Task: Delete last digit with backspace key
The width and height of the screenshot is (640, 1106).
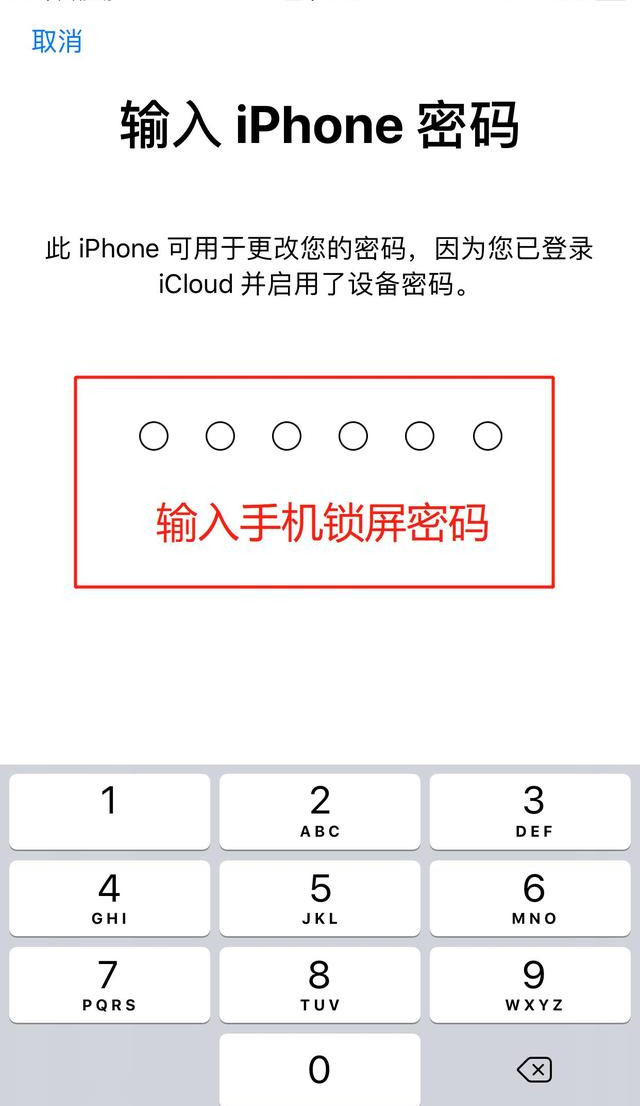Action: (x=534, y=1070)
